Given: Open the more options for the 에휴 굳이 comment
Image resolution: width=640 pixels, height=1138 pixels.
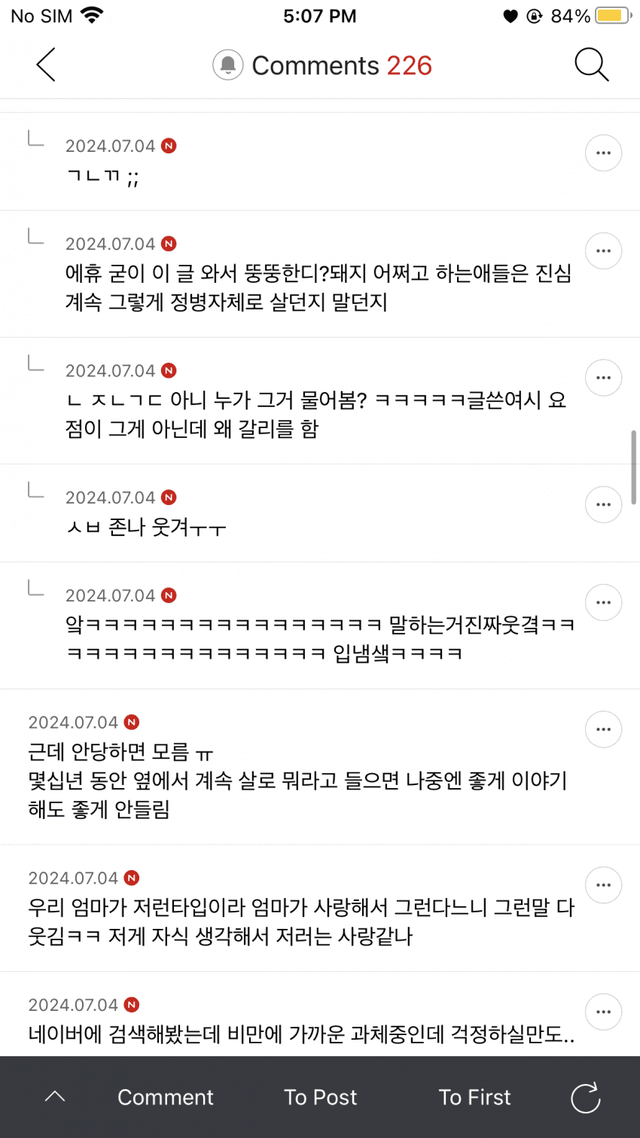Looking at the screenshot, I should pyautogui.click(x=603, y=251).
